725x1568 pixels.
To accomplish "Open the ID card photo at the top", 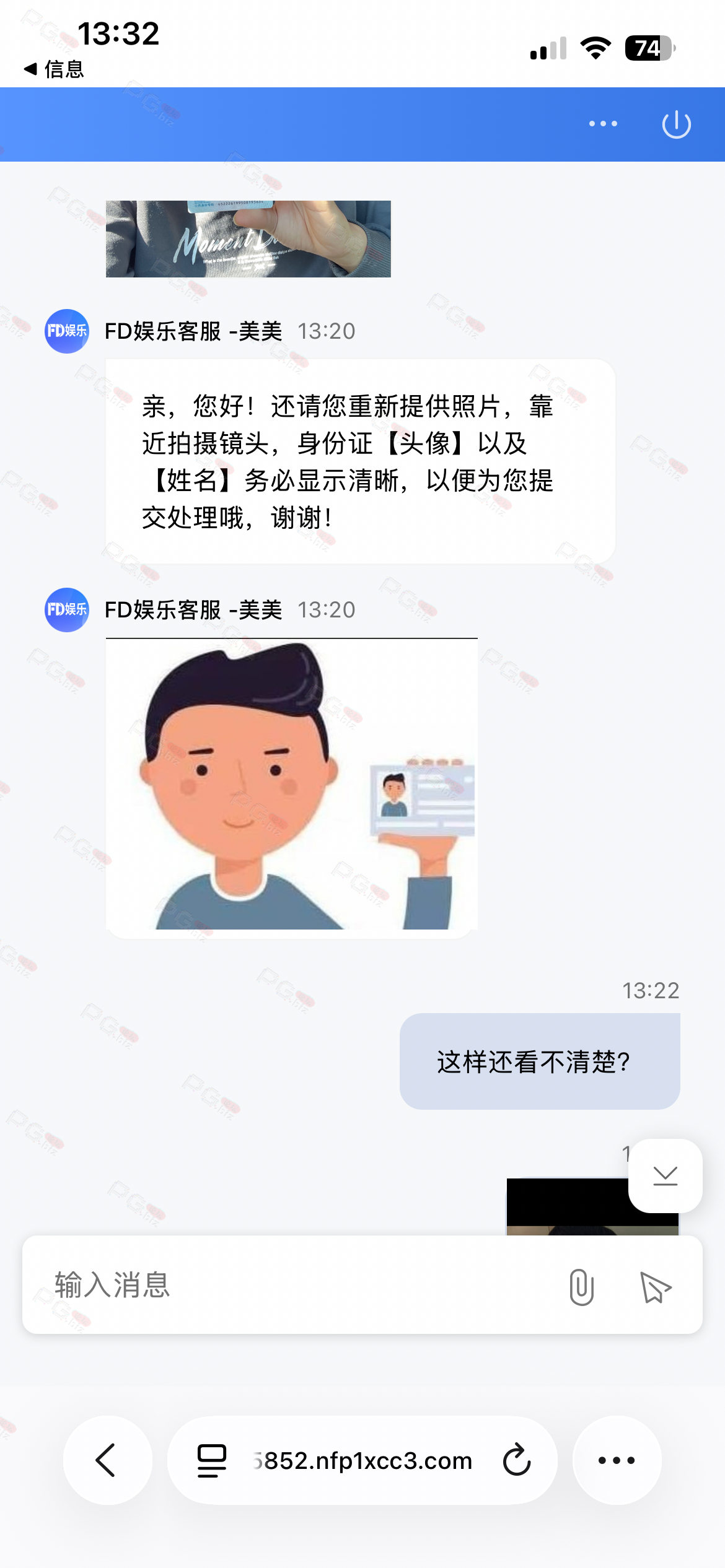I will point(248,238).
